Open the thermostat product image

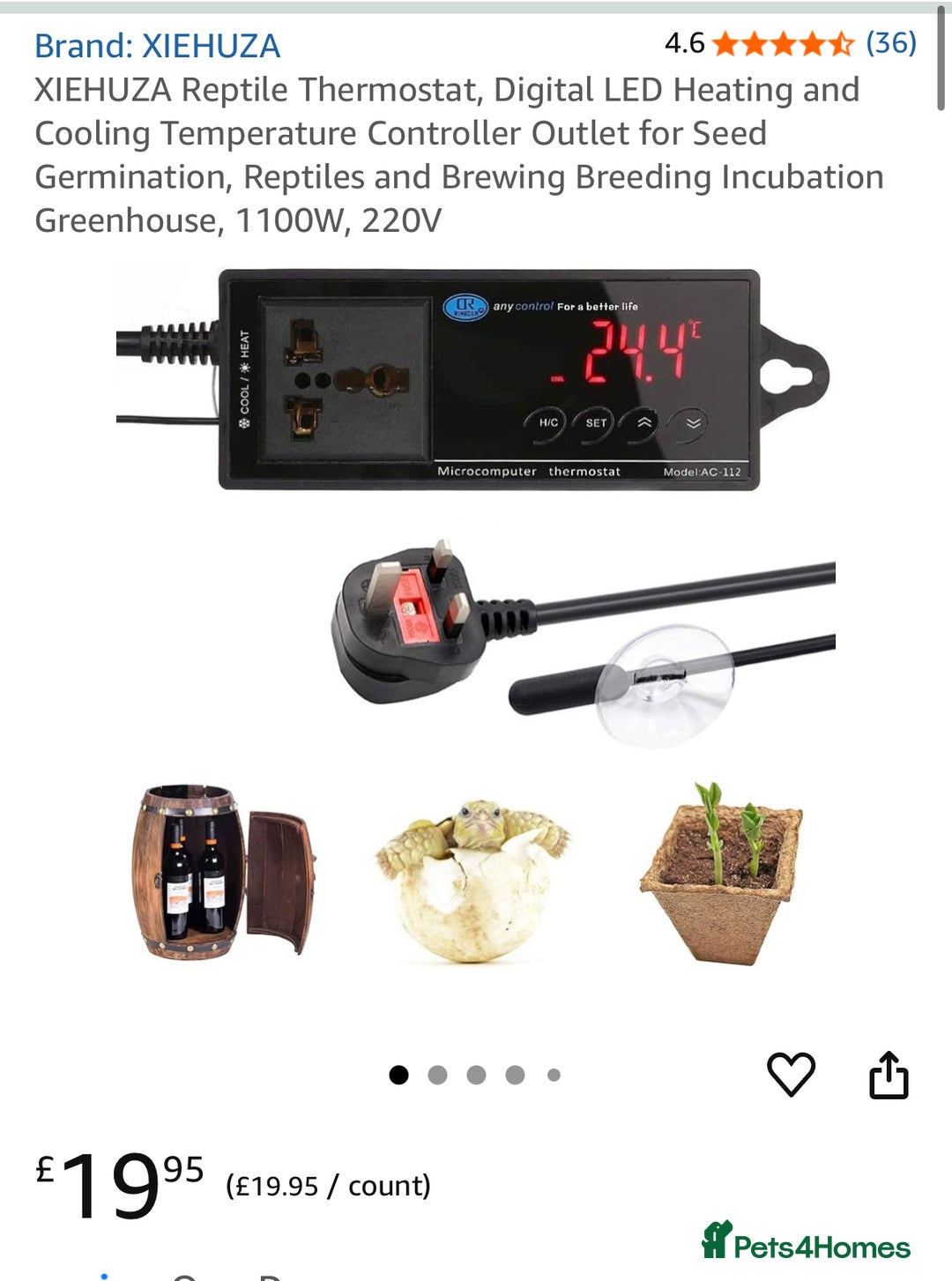click(476, 617)
